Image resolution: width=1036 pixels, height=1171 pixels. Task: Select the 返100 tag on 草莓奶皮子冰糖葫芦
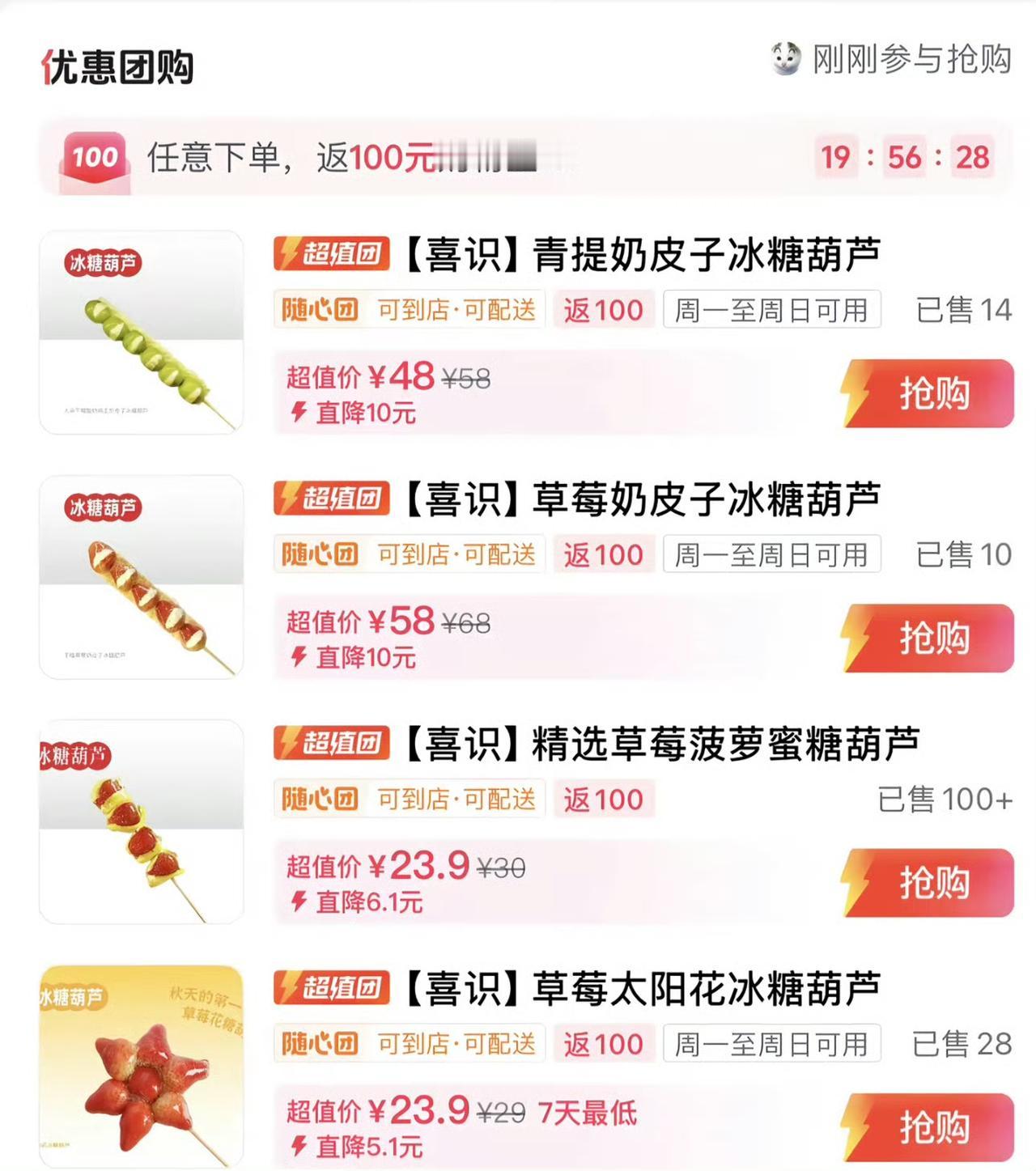click(605, 554)
